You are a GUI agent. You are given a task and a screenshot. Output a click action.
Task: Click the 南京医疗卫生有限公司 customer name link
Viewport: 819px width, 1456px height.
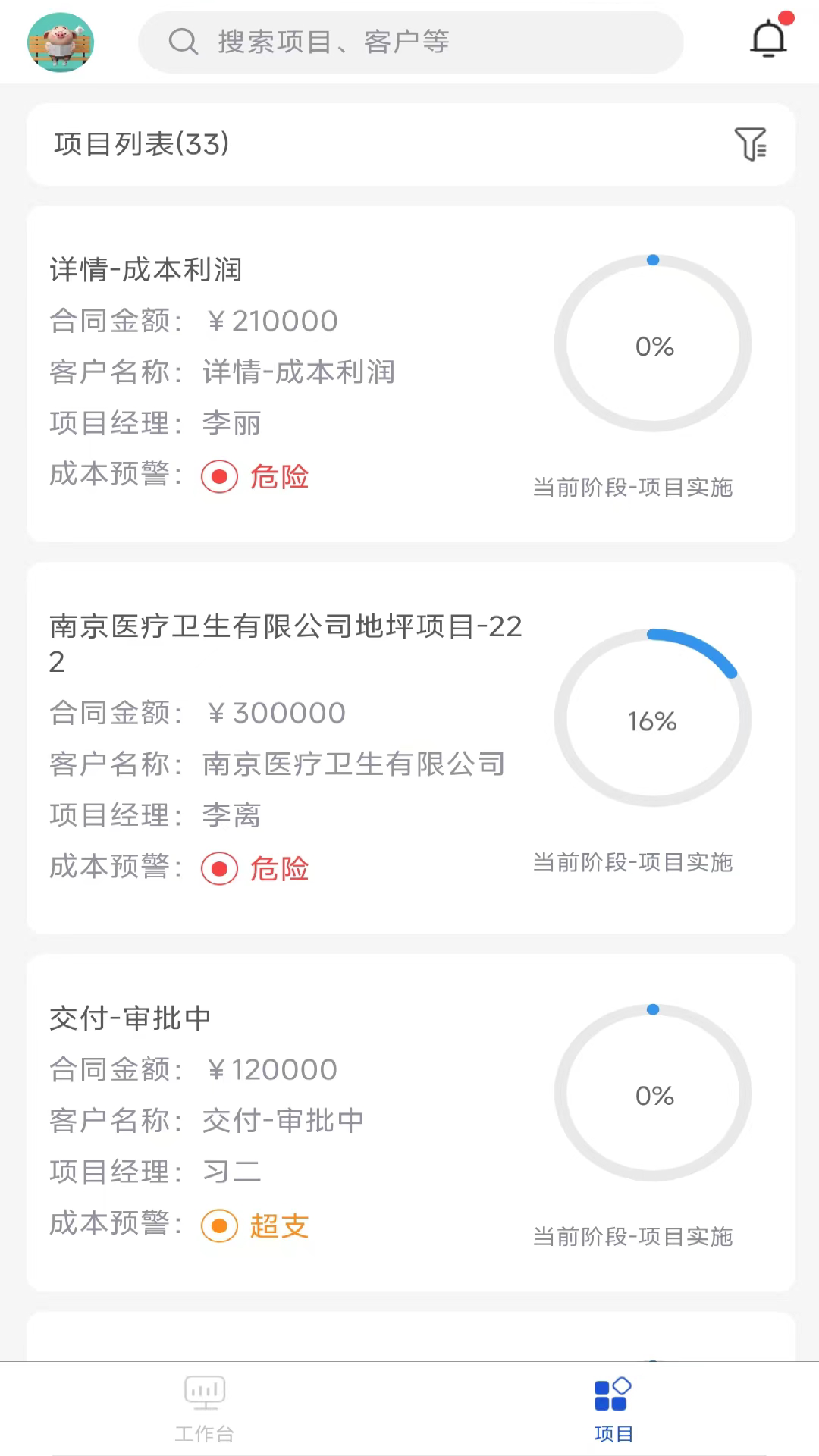point(355,764)
